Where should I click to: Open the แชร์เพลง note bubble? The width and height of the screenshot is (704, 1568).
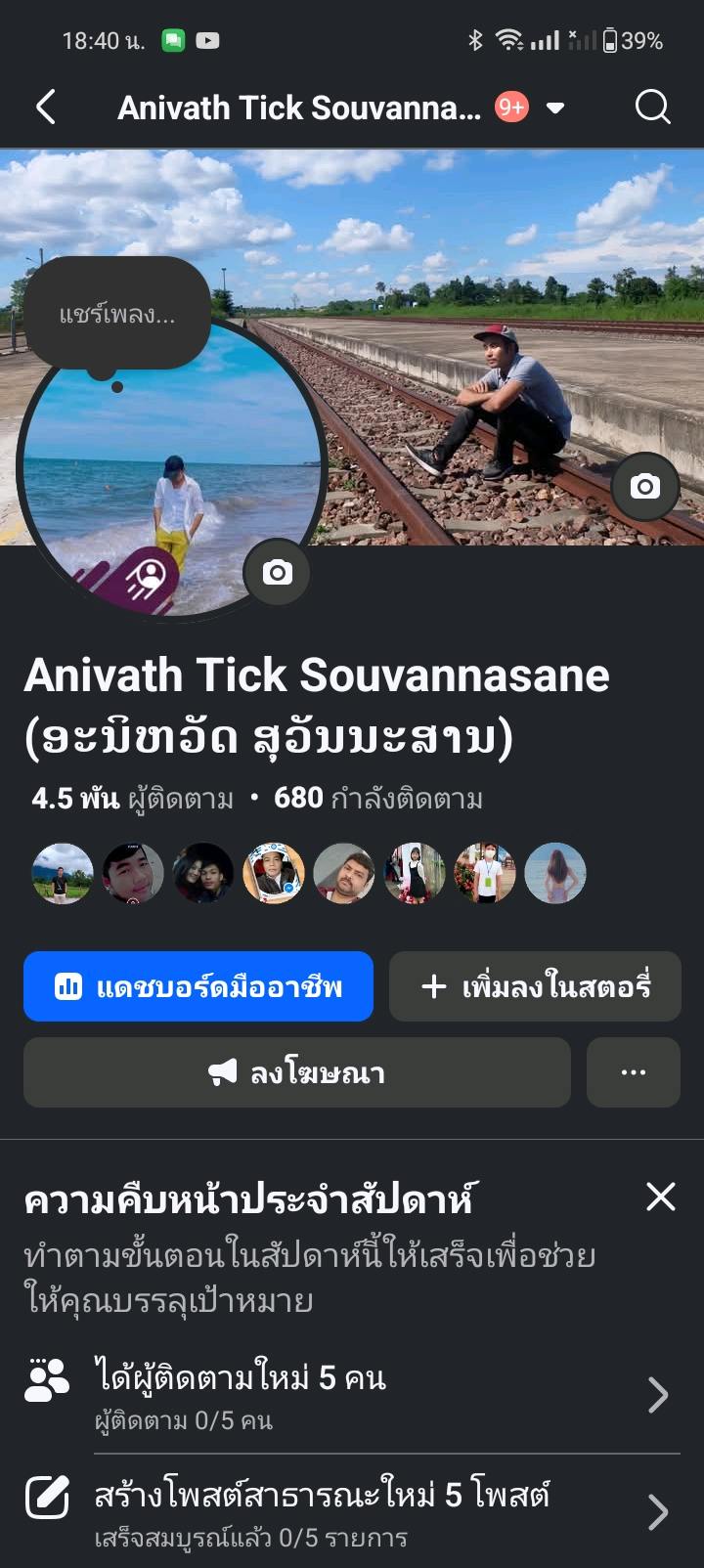pos(117,315)
